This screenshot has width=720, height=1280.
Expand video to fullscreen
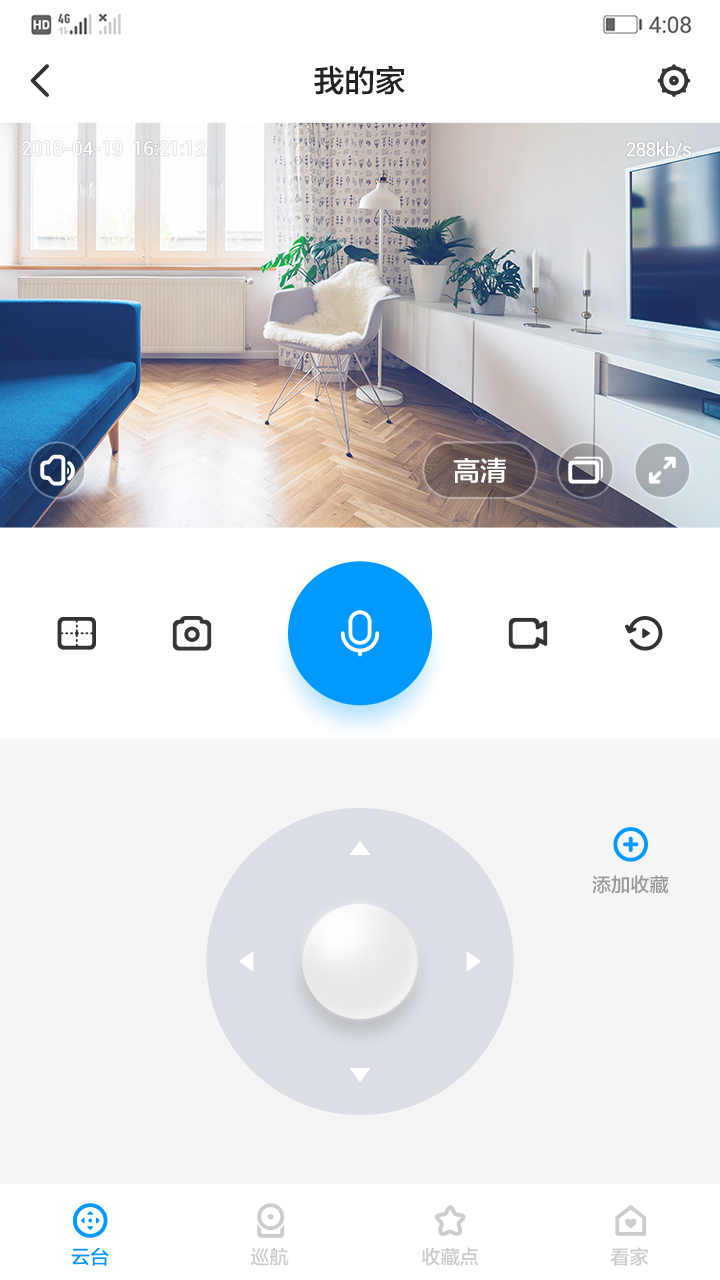click(x=662, y=470)
